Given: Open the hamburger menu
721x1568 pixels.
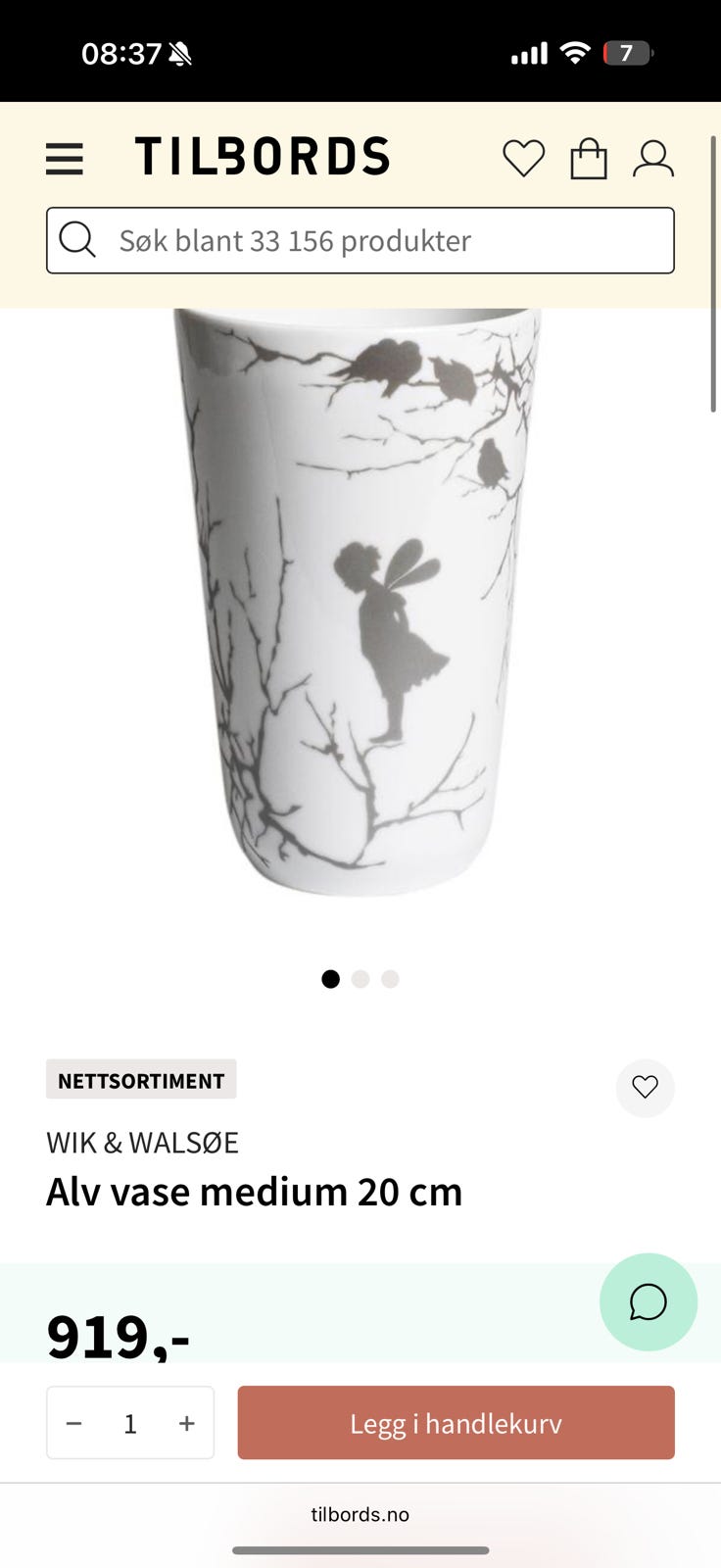Looking at the screenshot, I should click(x=65, y=159).
